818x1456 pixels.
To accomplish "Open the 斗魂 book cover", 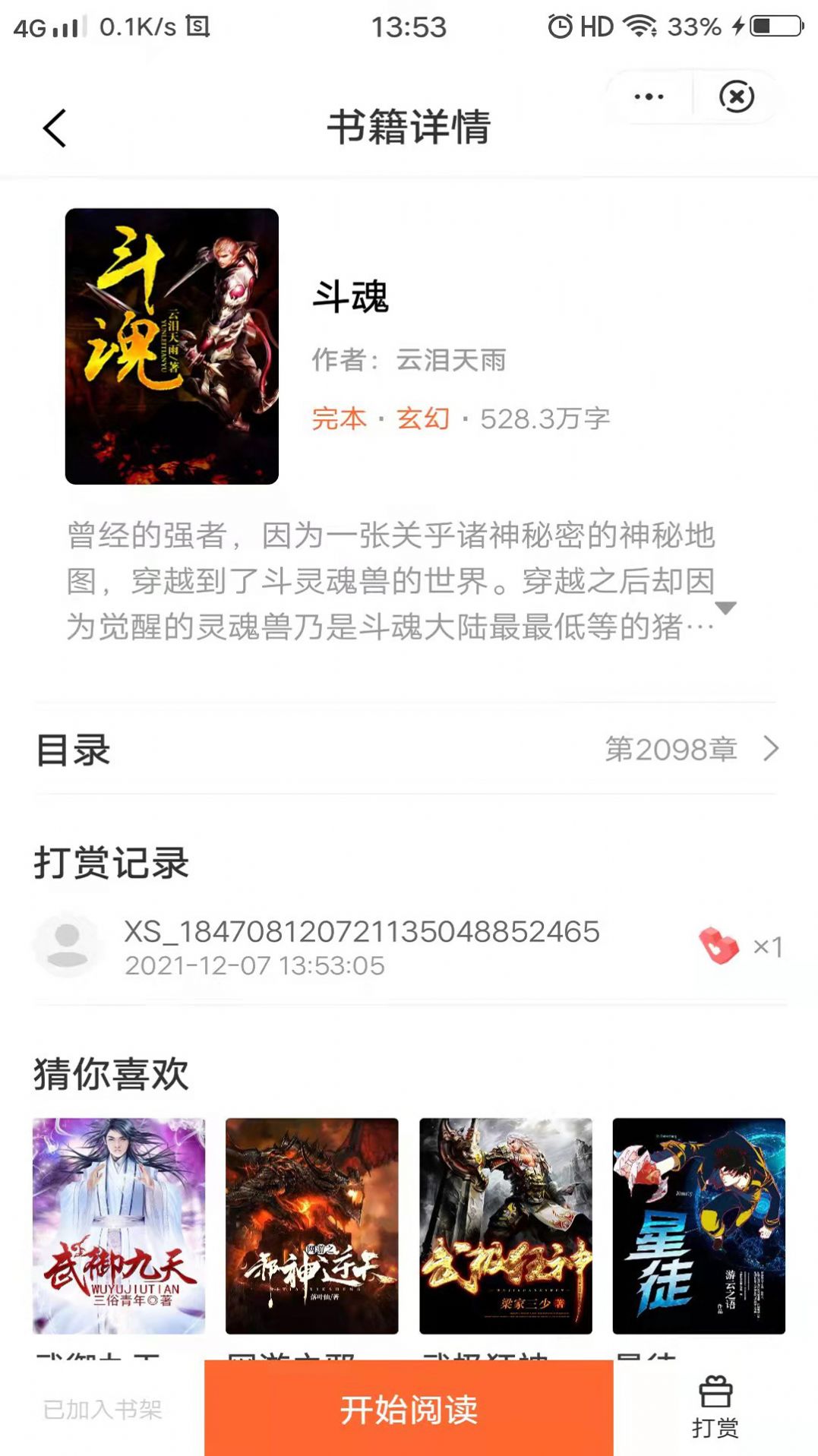I will click(173, 347).
